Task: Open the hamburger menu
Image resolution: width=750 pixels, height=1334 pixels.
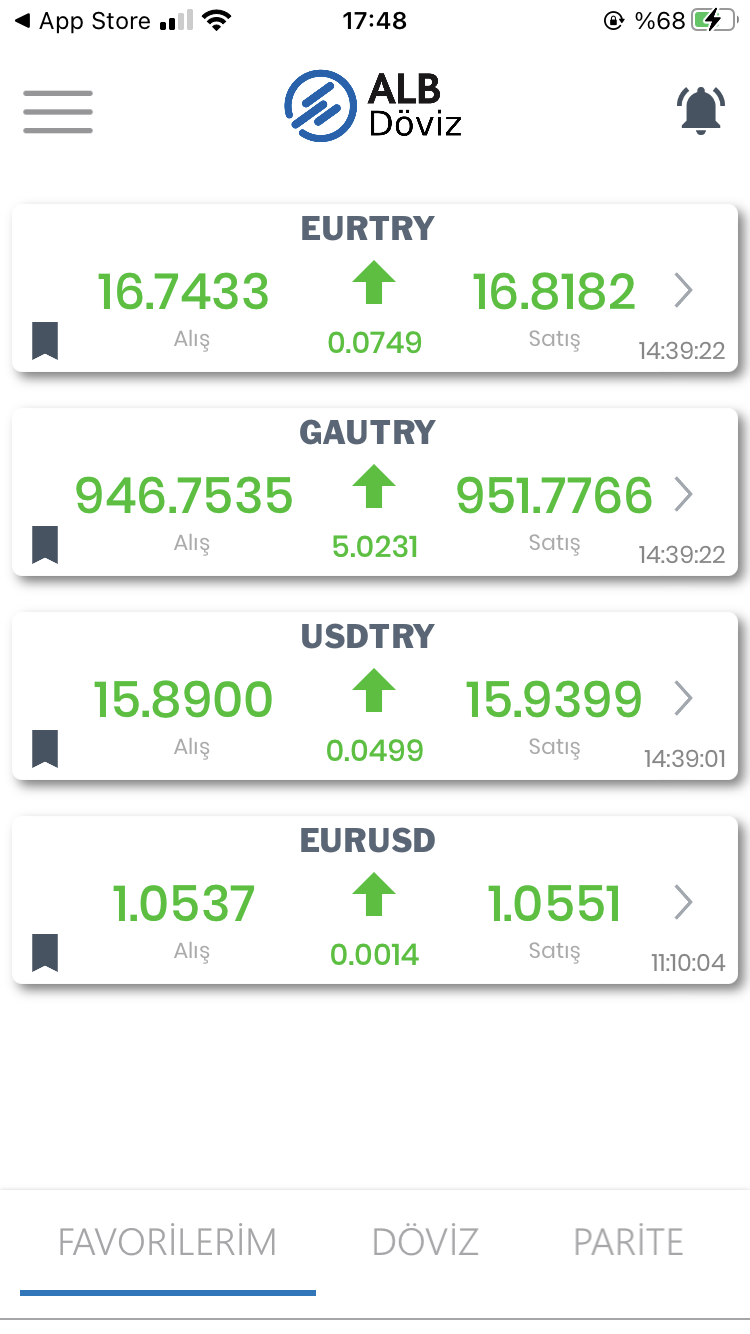Action: 58,112
